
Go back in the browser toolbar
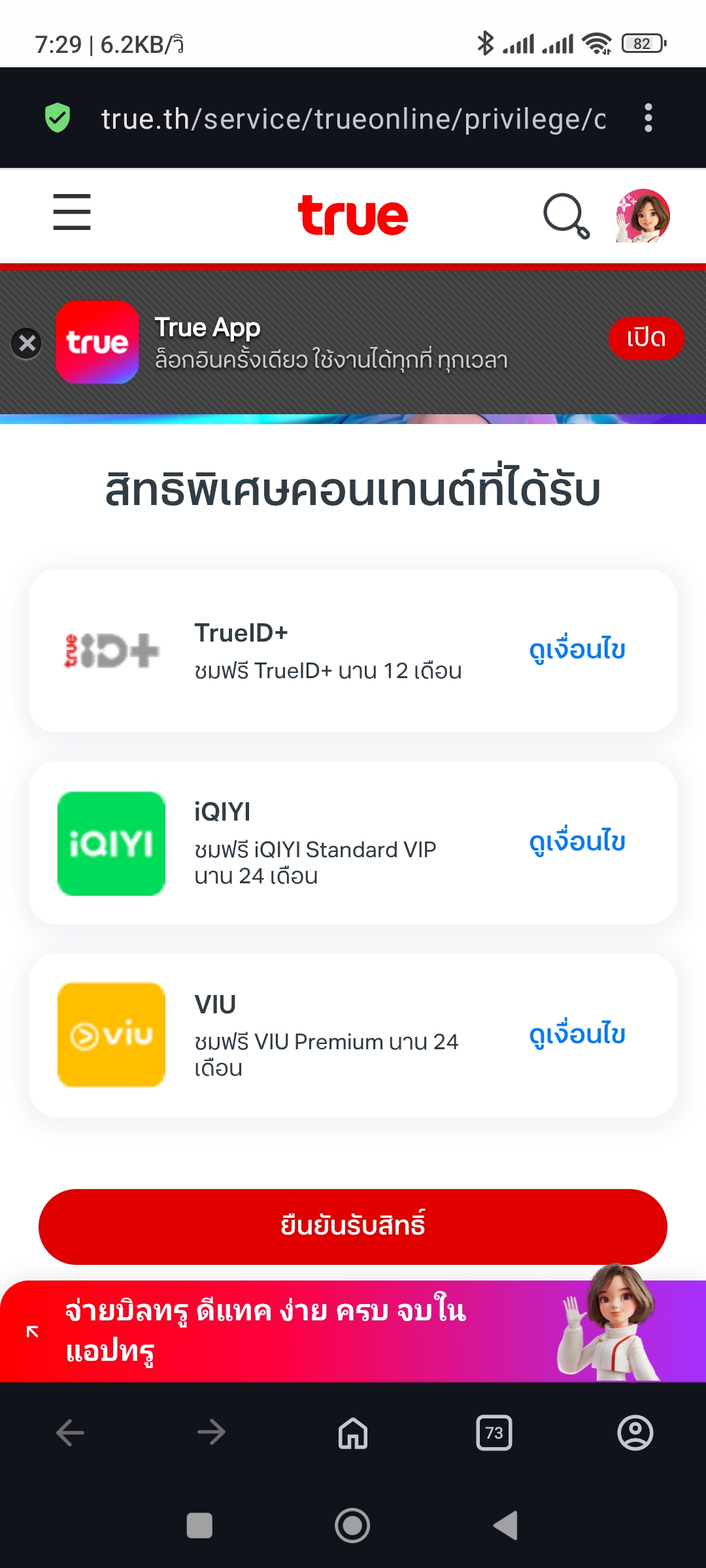tap(70, 1433)
